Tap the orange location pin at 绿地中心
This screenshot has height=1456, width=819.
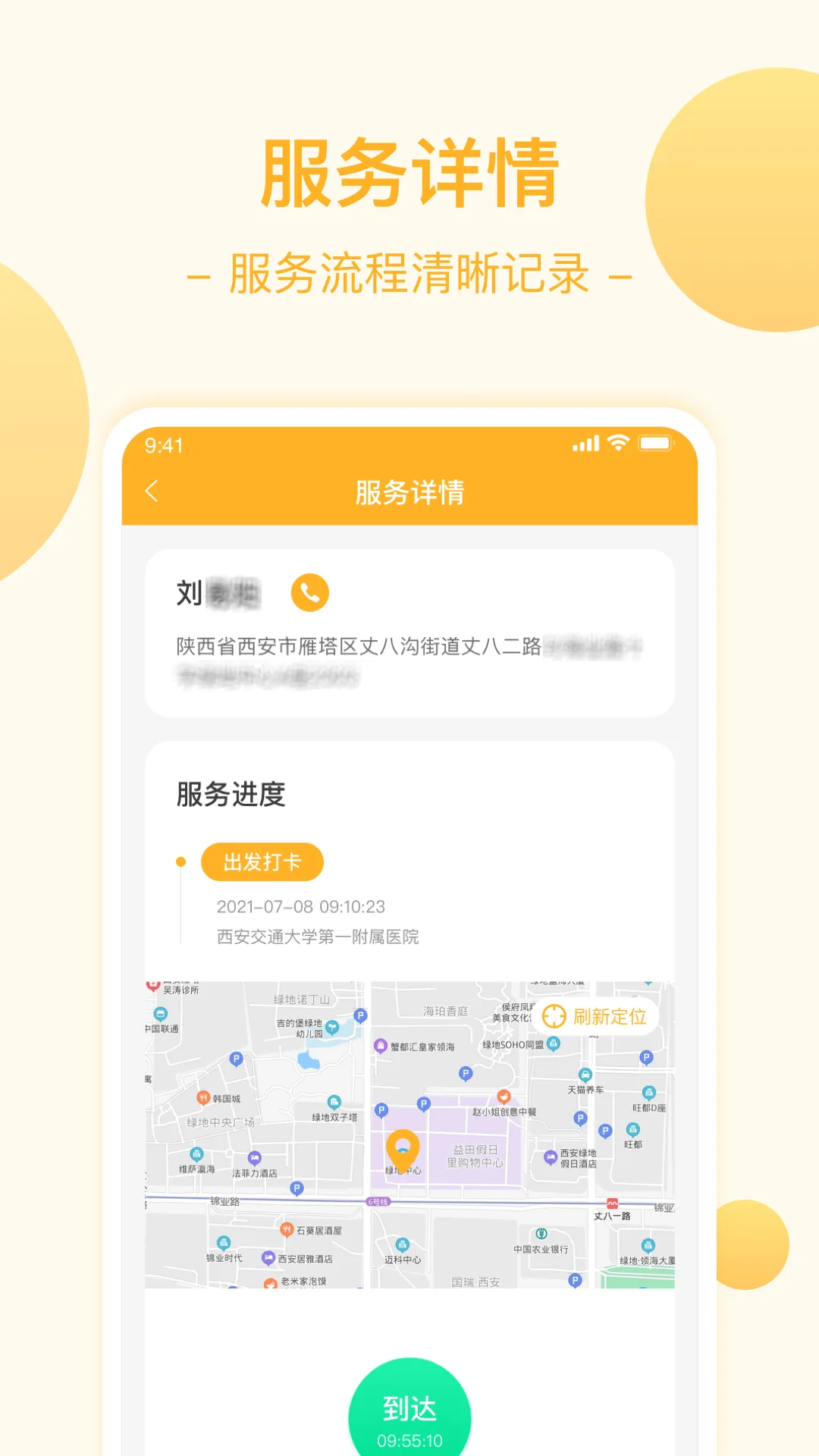tap(403, 1147)
